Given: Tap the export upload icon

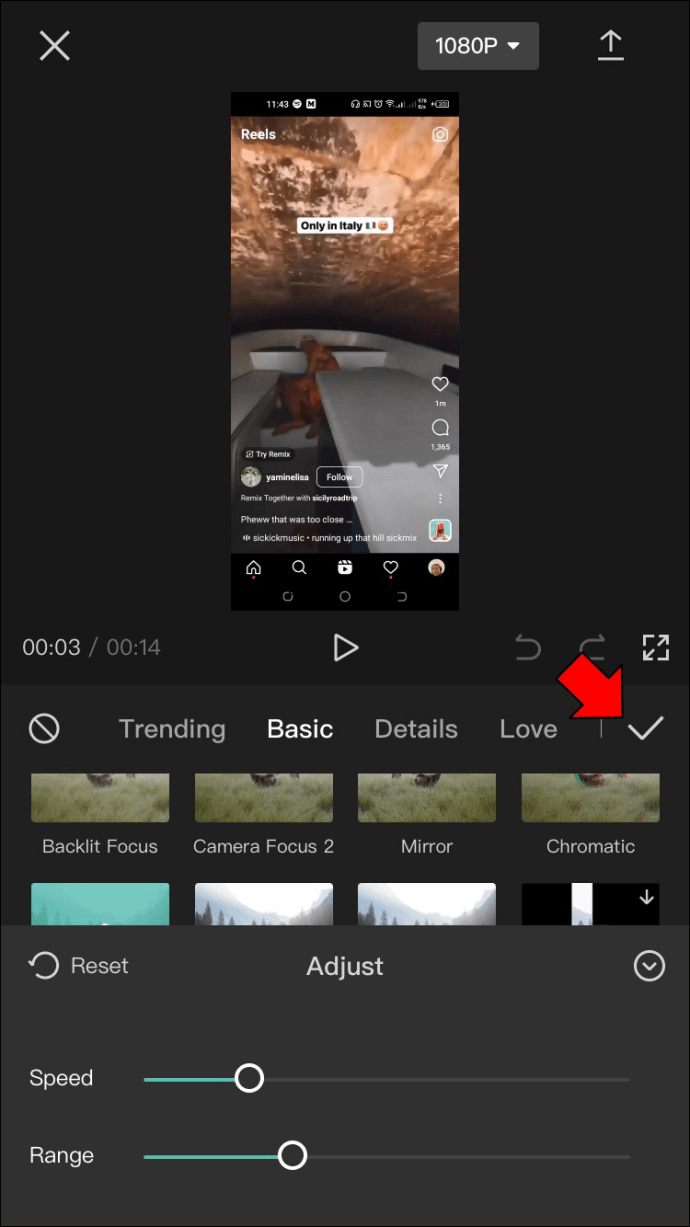Looking at the screenshot, I should point(610,45).
